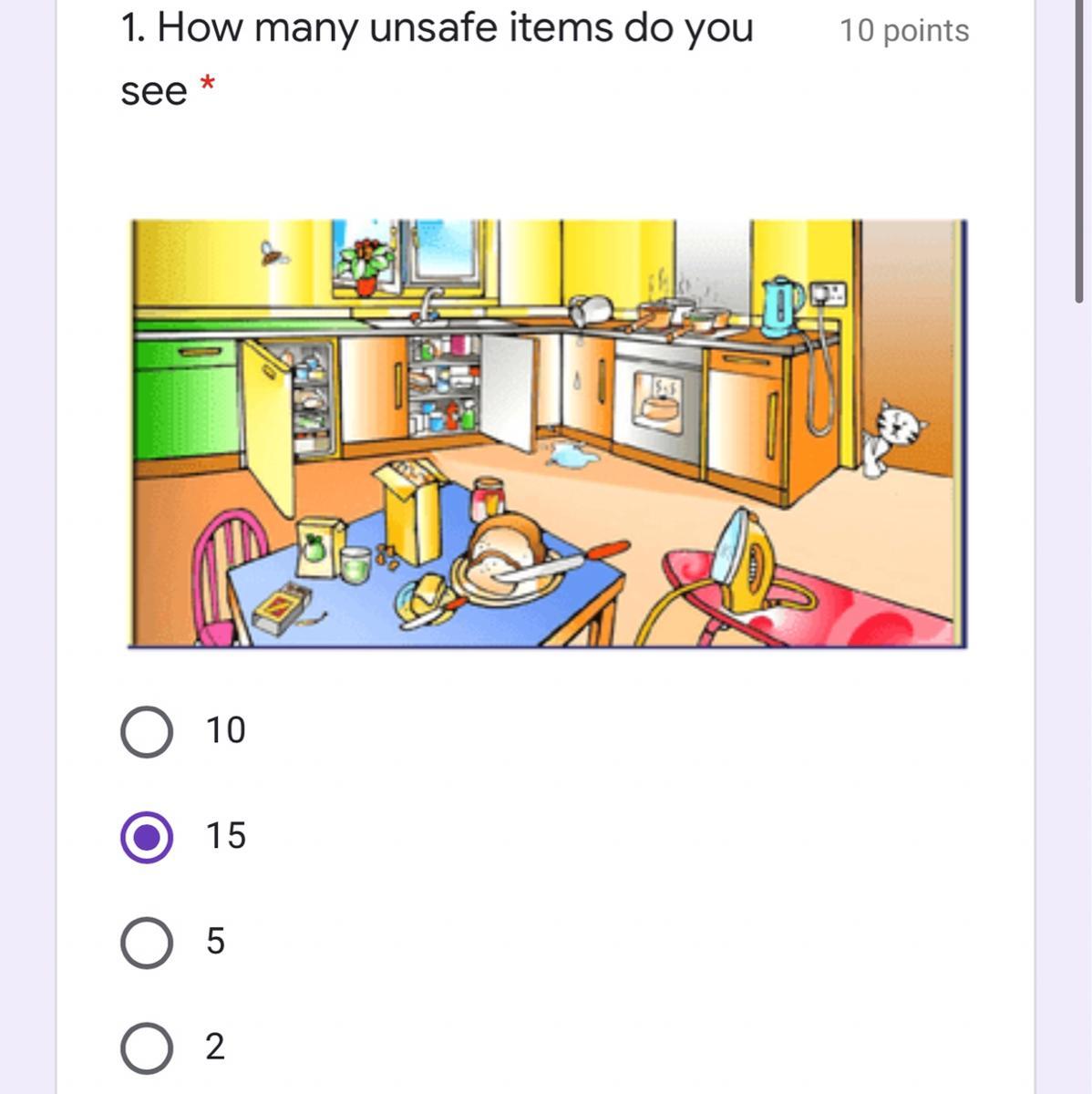Select the answer option 10
The width and height of the screenshot is (1092, 1094).
pos(147,731)
